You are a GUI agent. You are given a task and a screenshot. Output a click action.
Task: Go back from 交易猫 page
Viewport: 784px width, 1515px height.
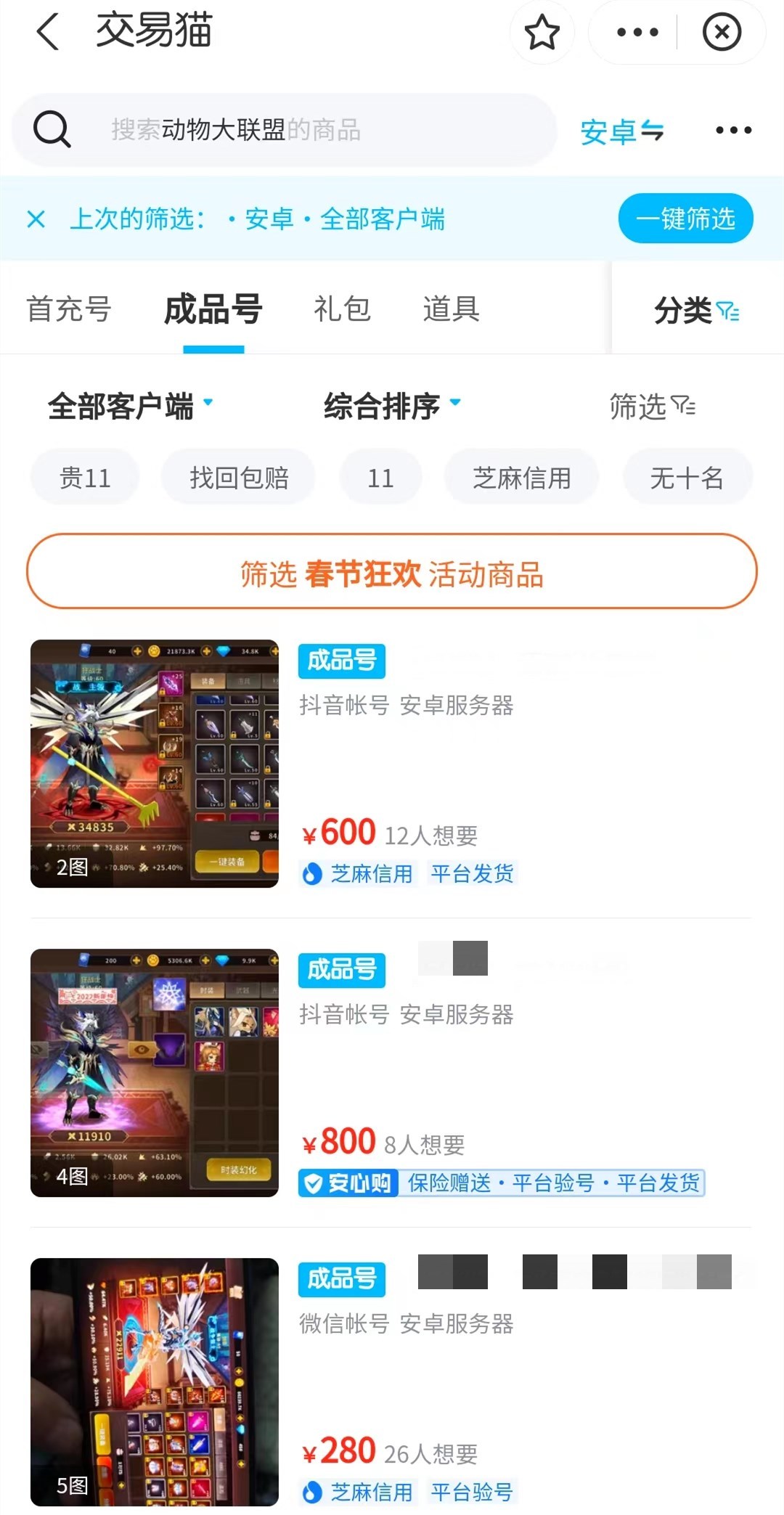pyautogui.click(x=48, y=32)
